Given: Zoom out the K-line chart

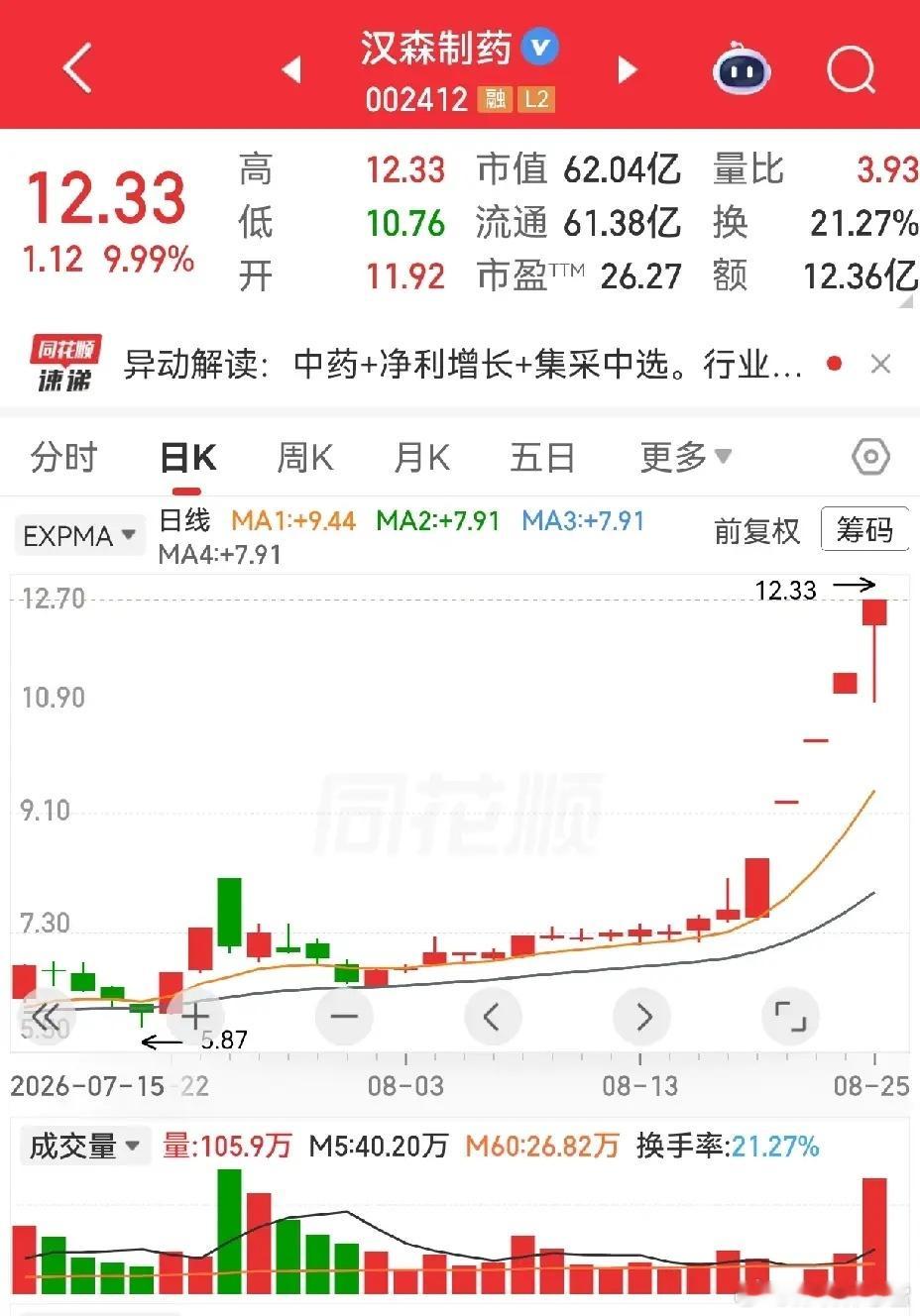Looking at the screenshot, I should [344, 1016].
